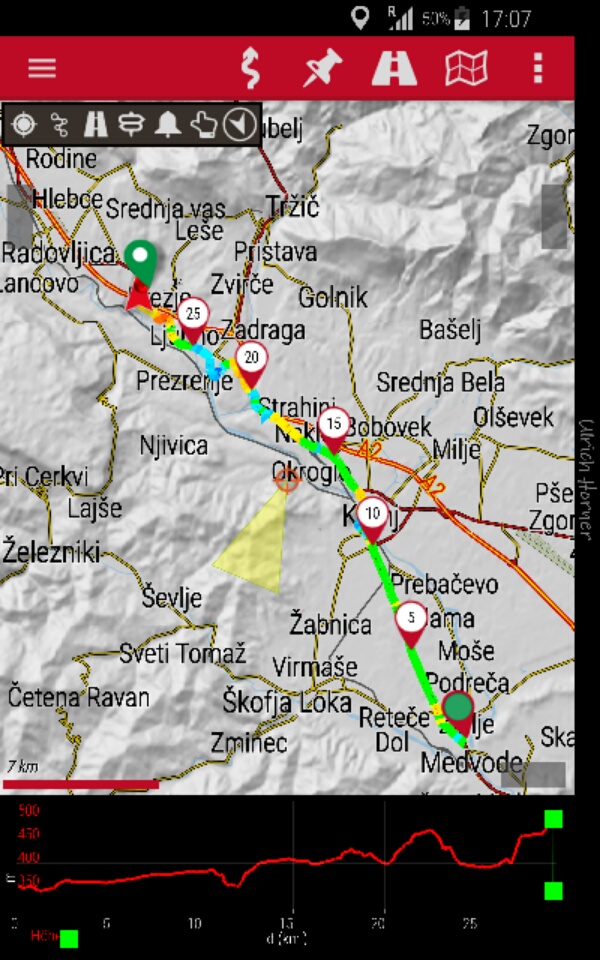Viewport: 600px width, 960px height.
Task: Tap the pointing hand status icon
Action: point(203,124)
